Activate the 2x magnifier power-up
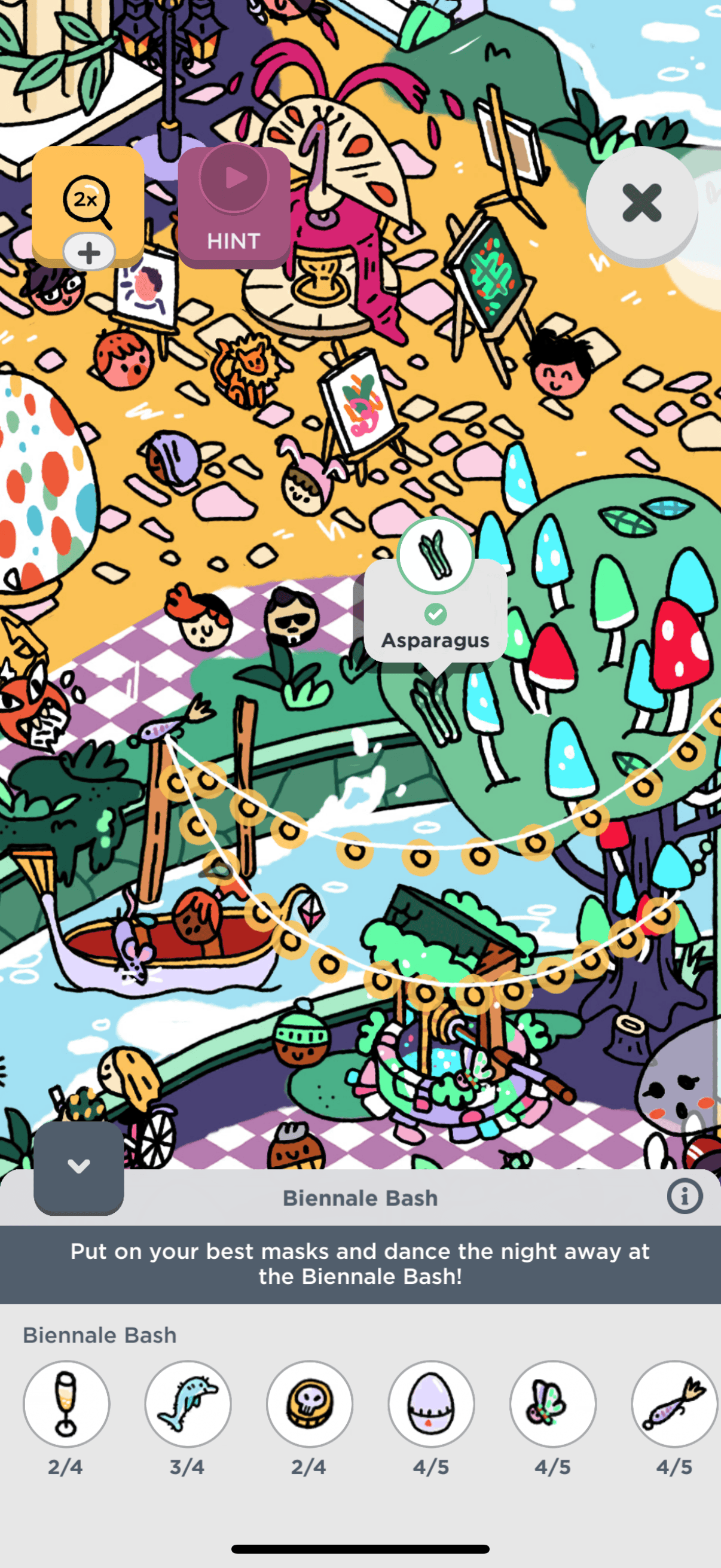Screen dimensions: 721x1568 click(x=88, y=204)
